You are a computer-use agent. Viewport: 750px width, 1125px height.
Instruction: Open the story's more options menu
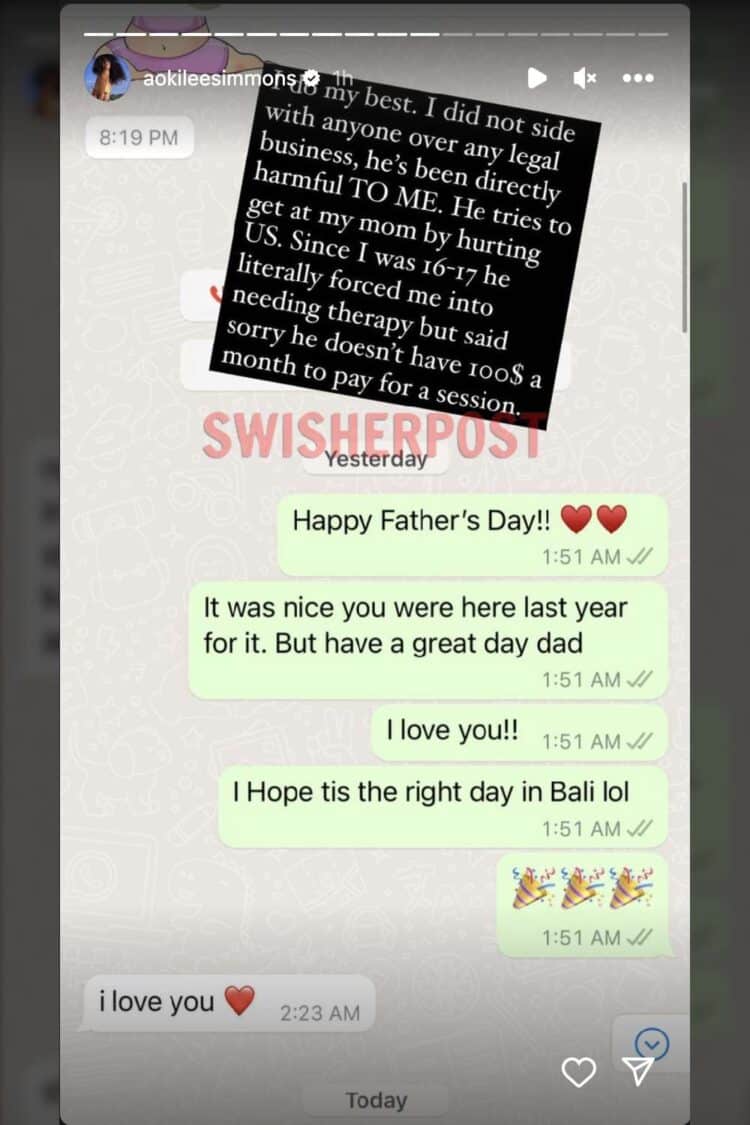[638, 78]
